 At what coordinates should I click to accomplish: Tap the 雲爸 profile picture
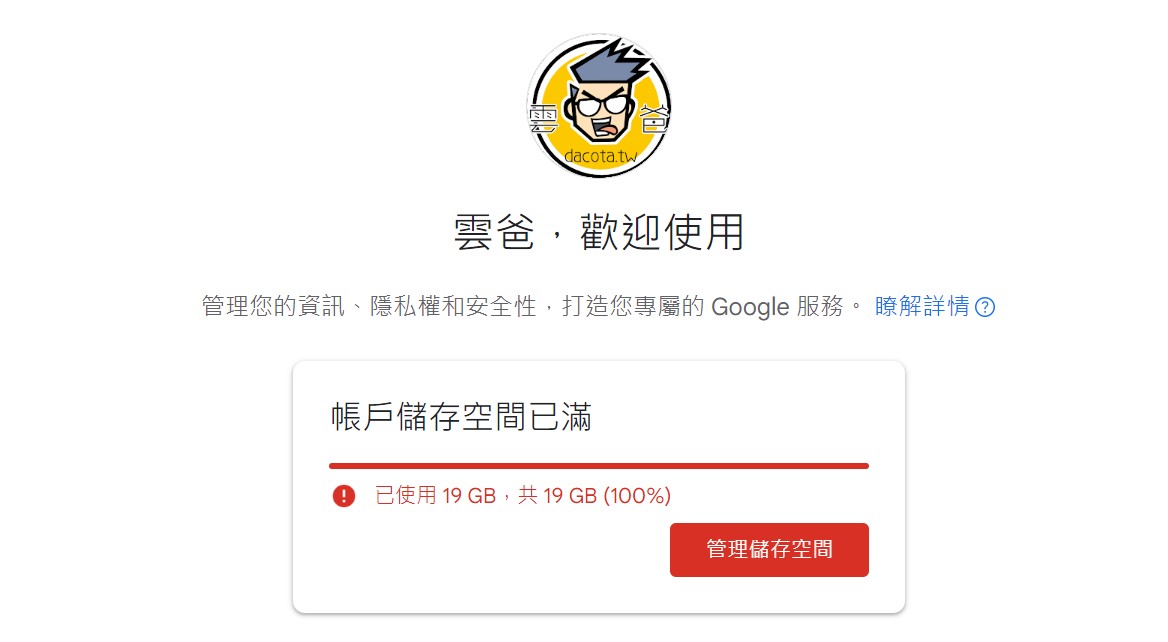pyautogui.click(x=598, y=107)
